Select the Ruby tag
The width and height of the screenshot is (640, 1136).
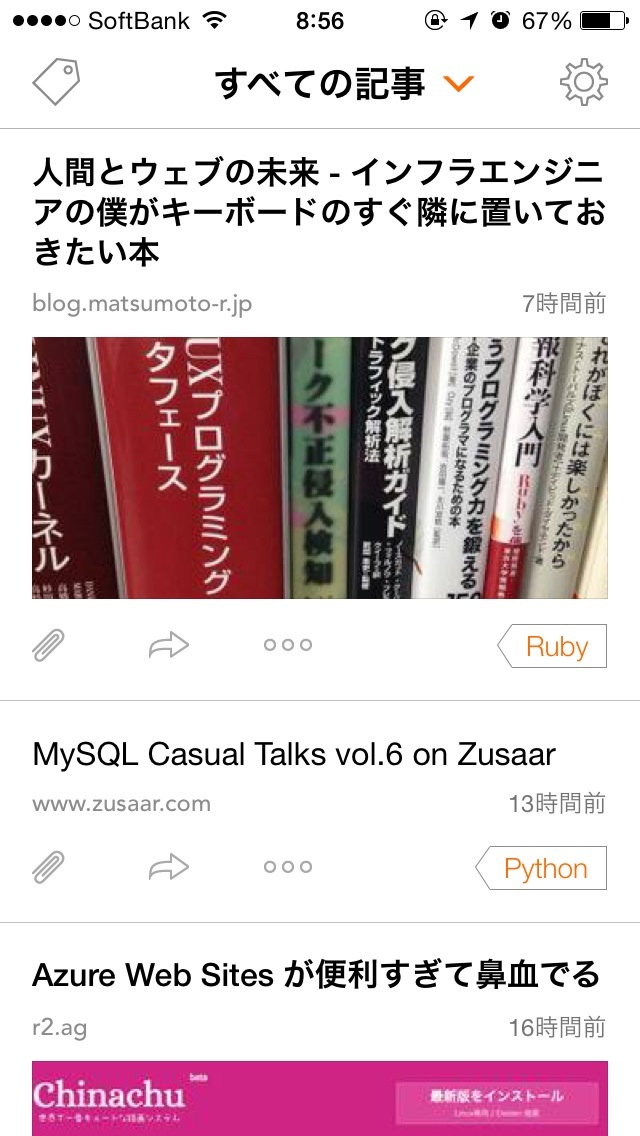coord(552,646)
